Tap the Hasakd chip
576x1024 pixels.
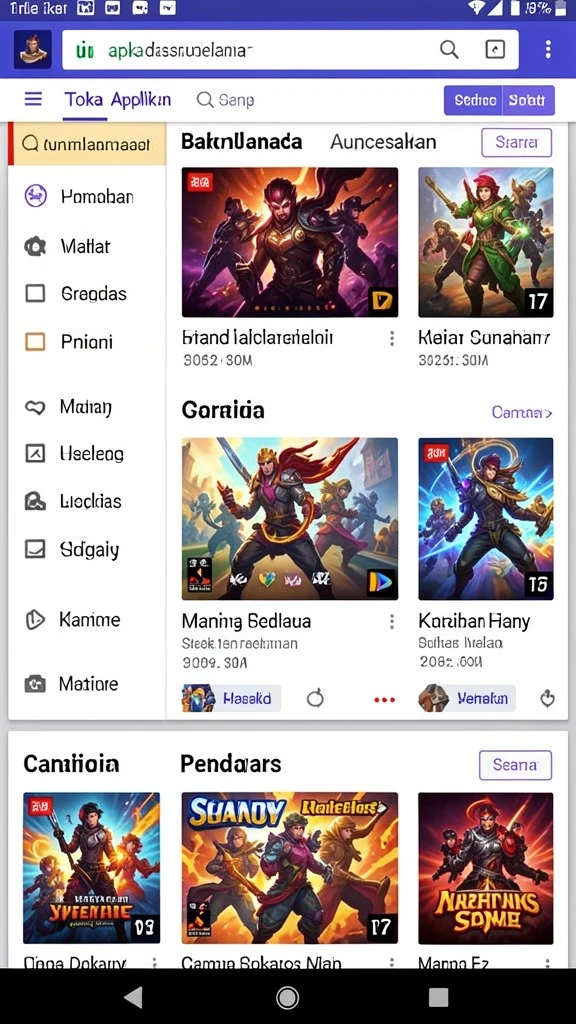pyautogui.click(x=231, y=698)
